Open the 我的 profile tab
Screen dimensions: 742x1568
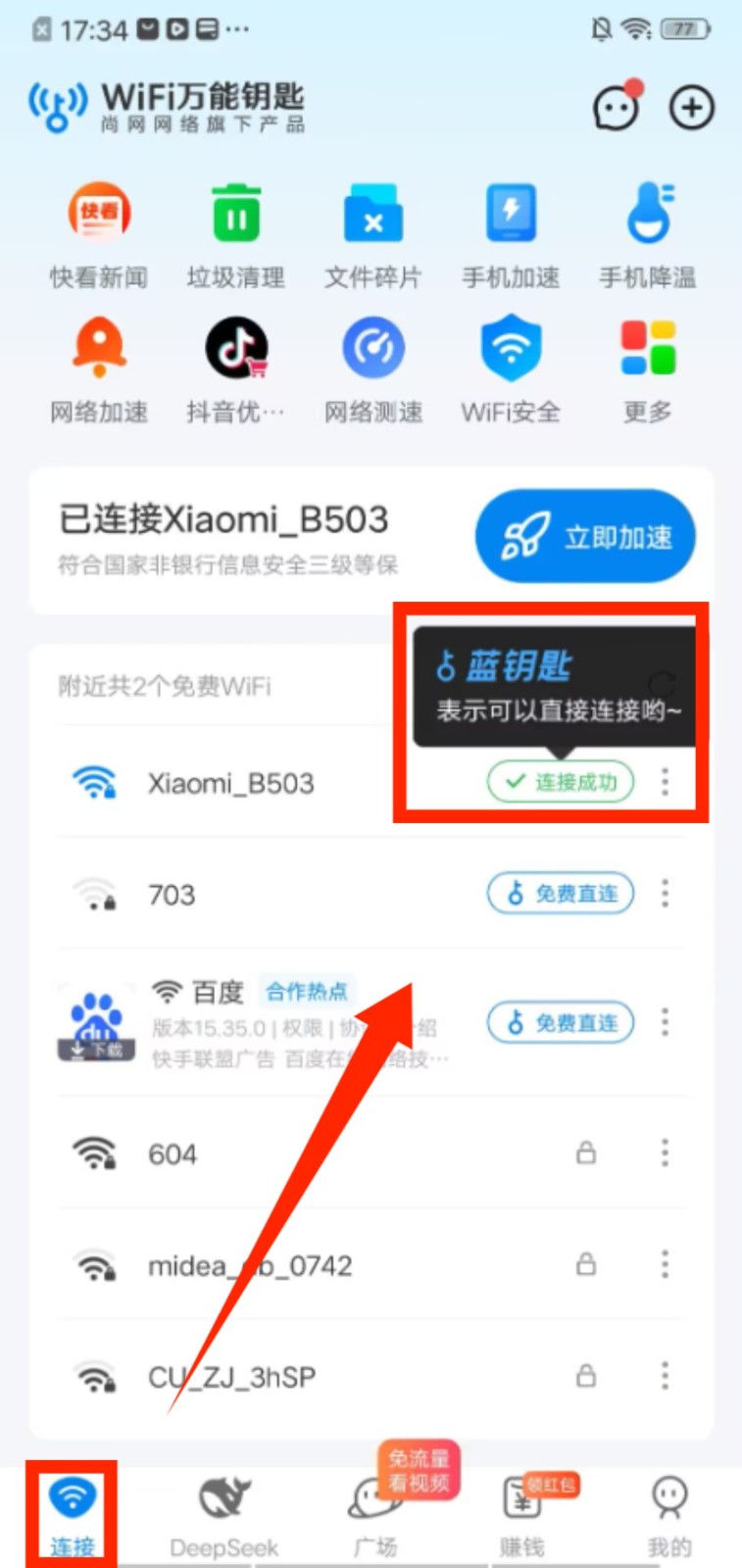click(668, 1515)
